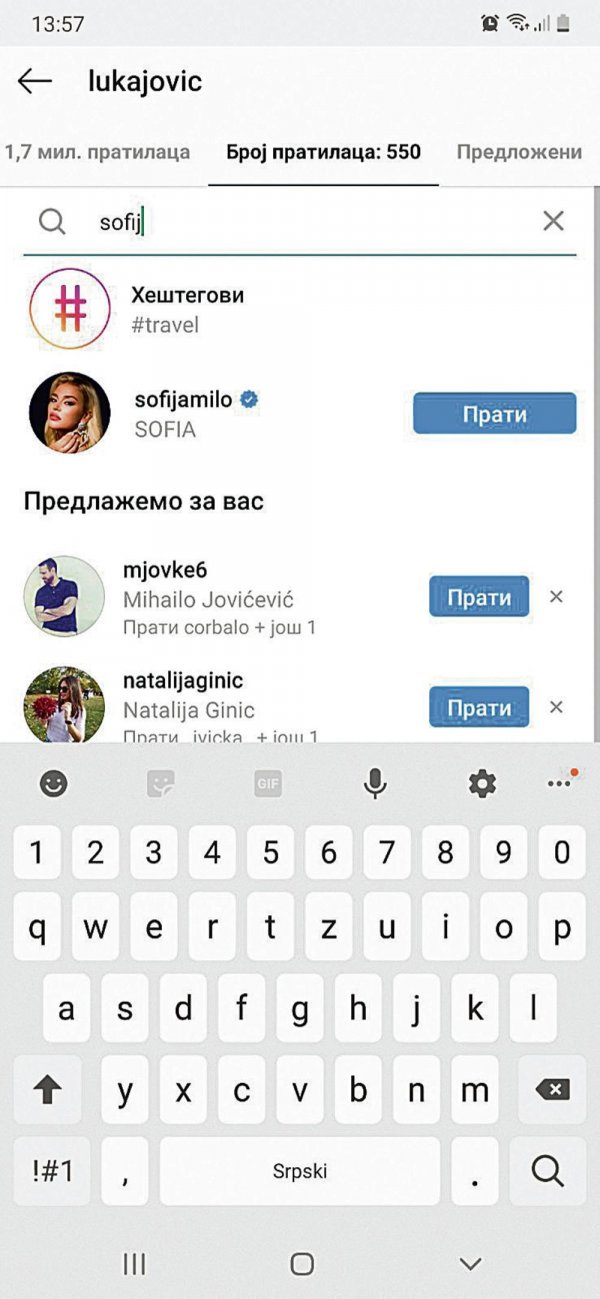Switch to the 1,7 мил. пратилаца tab
The width and height of the screenshot is (600, 1299).
(x=97, y=153)
